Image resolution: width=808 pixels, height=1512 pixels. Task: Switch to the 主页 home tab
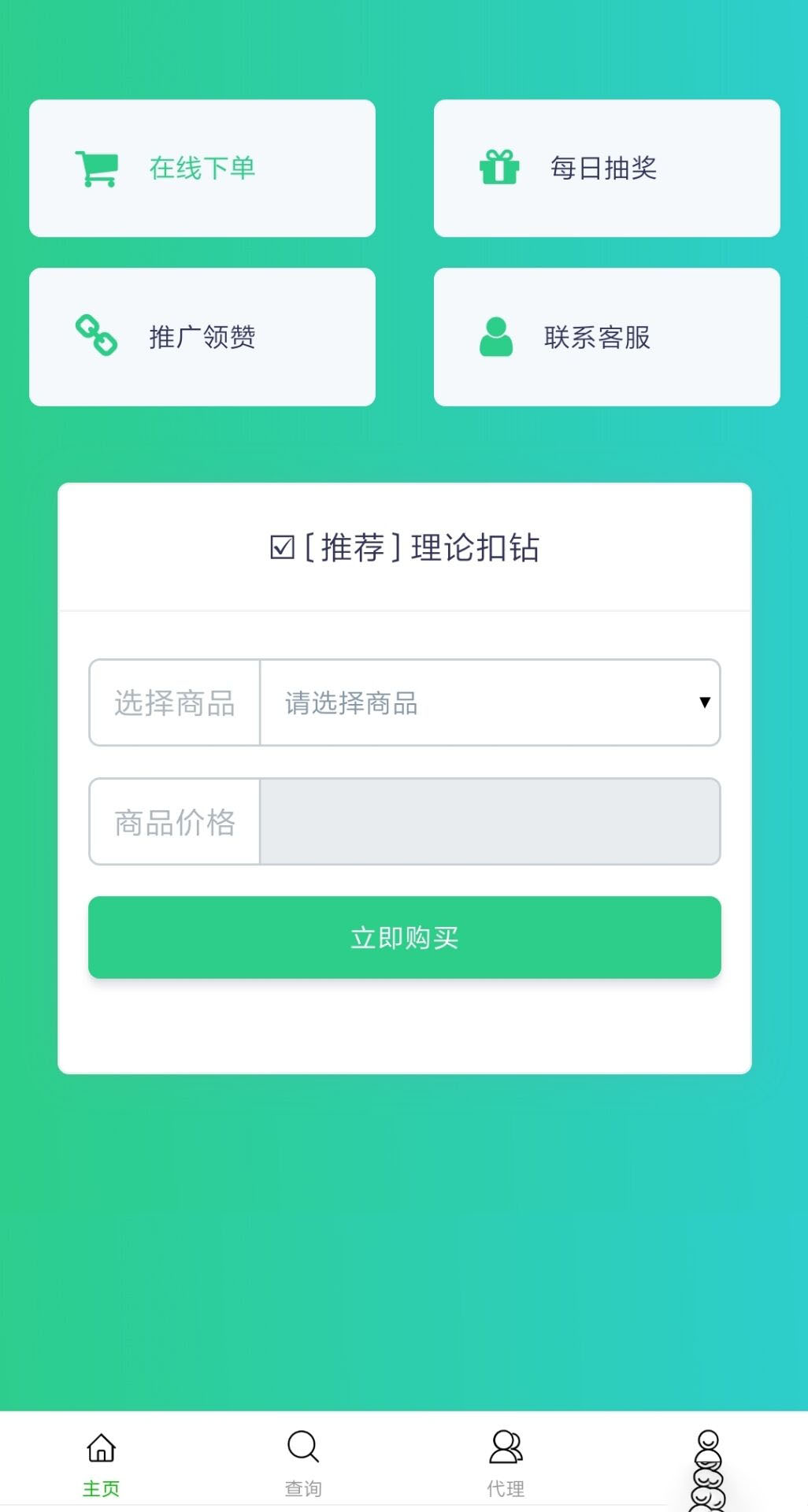point(102,1463)
